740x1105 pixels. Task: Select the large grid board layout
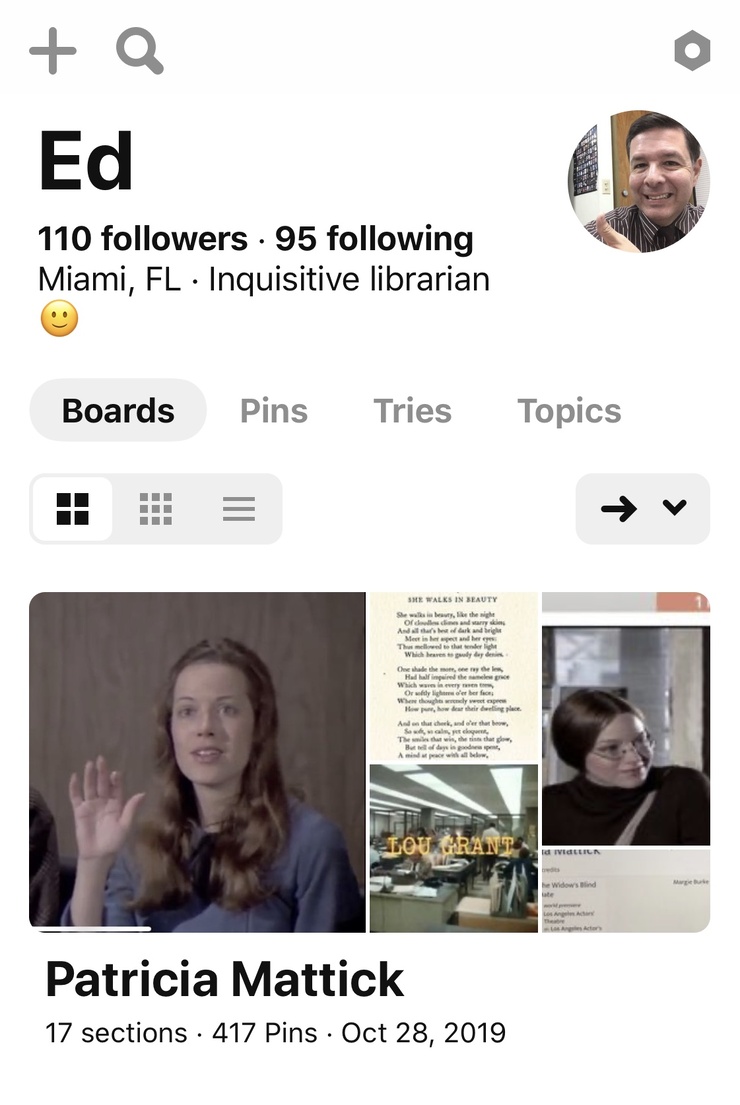72,509
